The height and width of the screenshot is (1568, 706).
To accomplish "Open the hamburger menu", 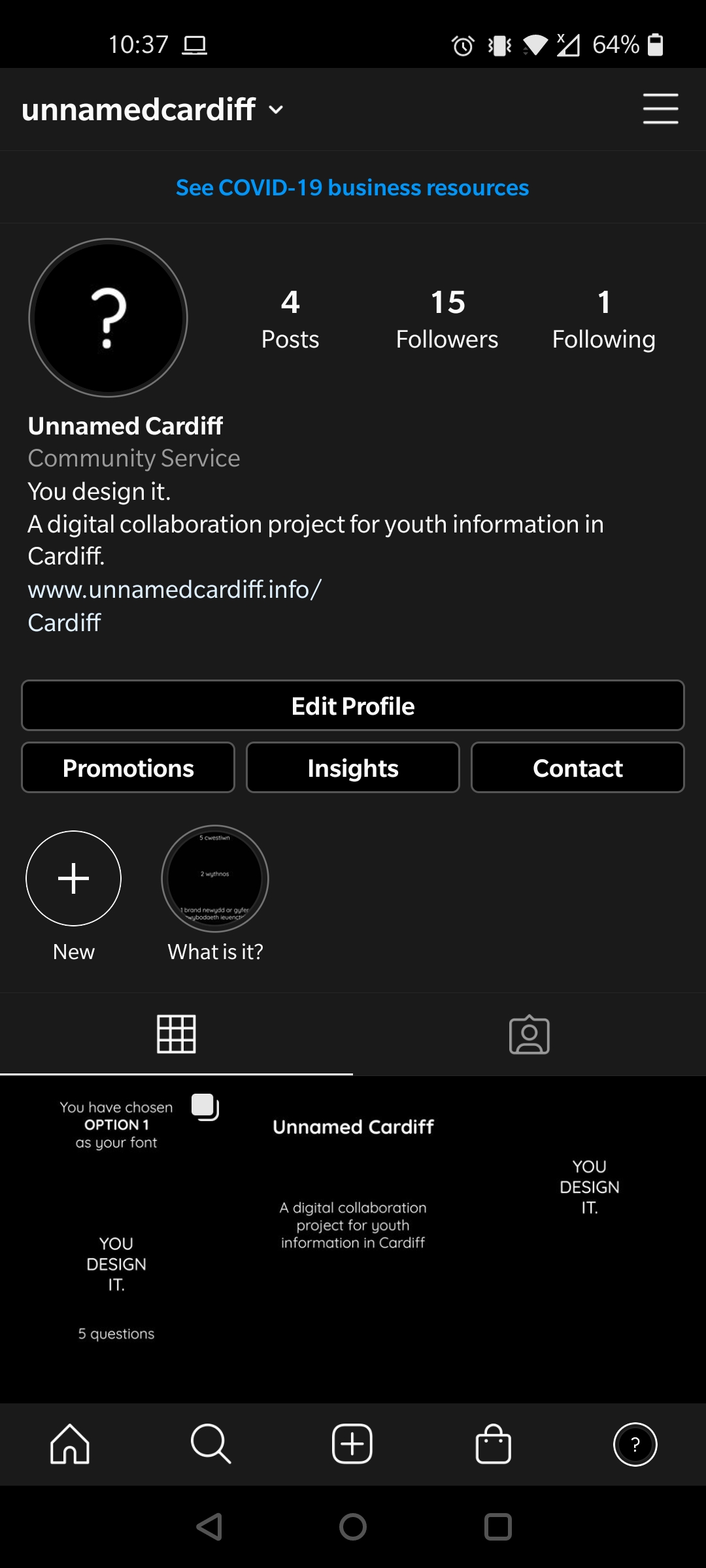I will click(660, 108).
